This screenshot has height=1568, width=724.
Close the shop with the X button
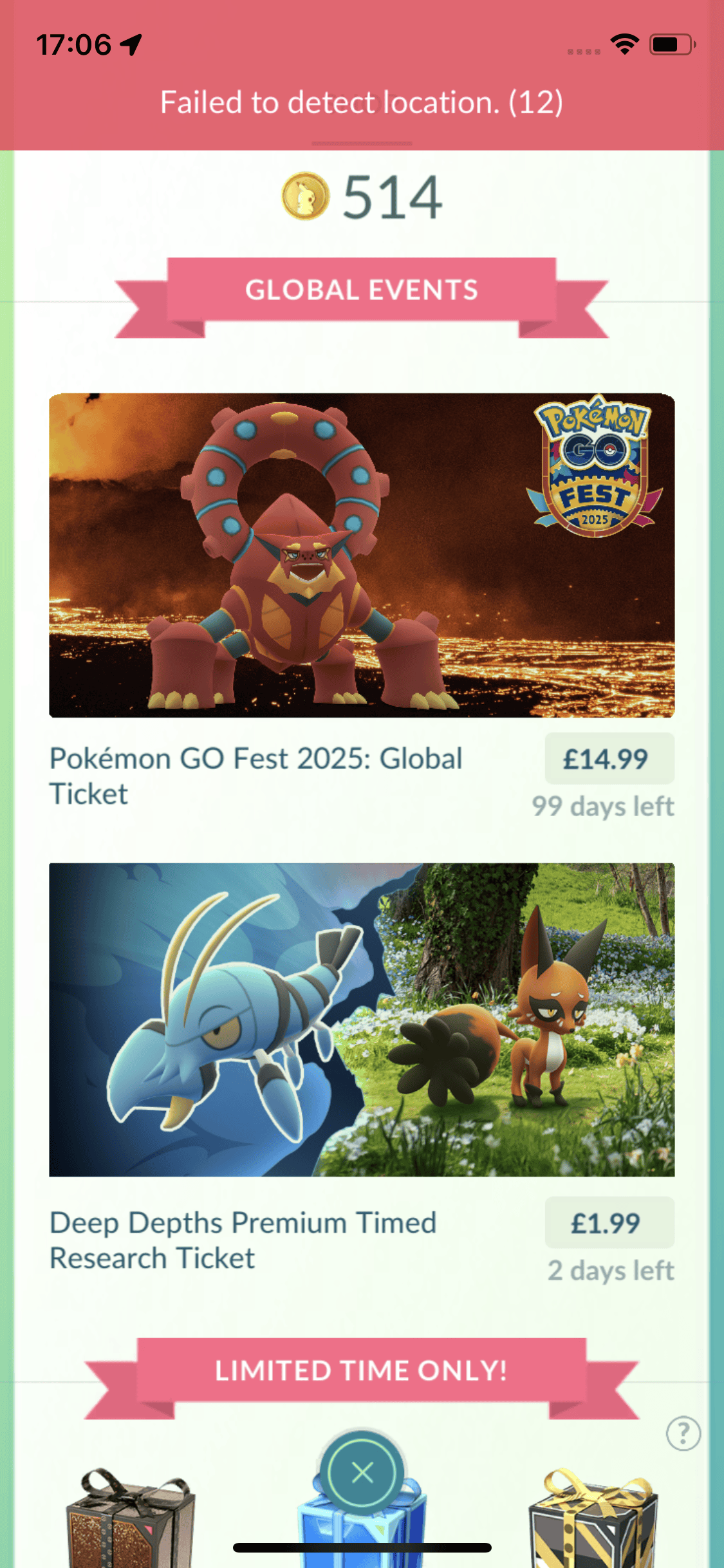pos(362,1472)
